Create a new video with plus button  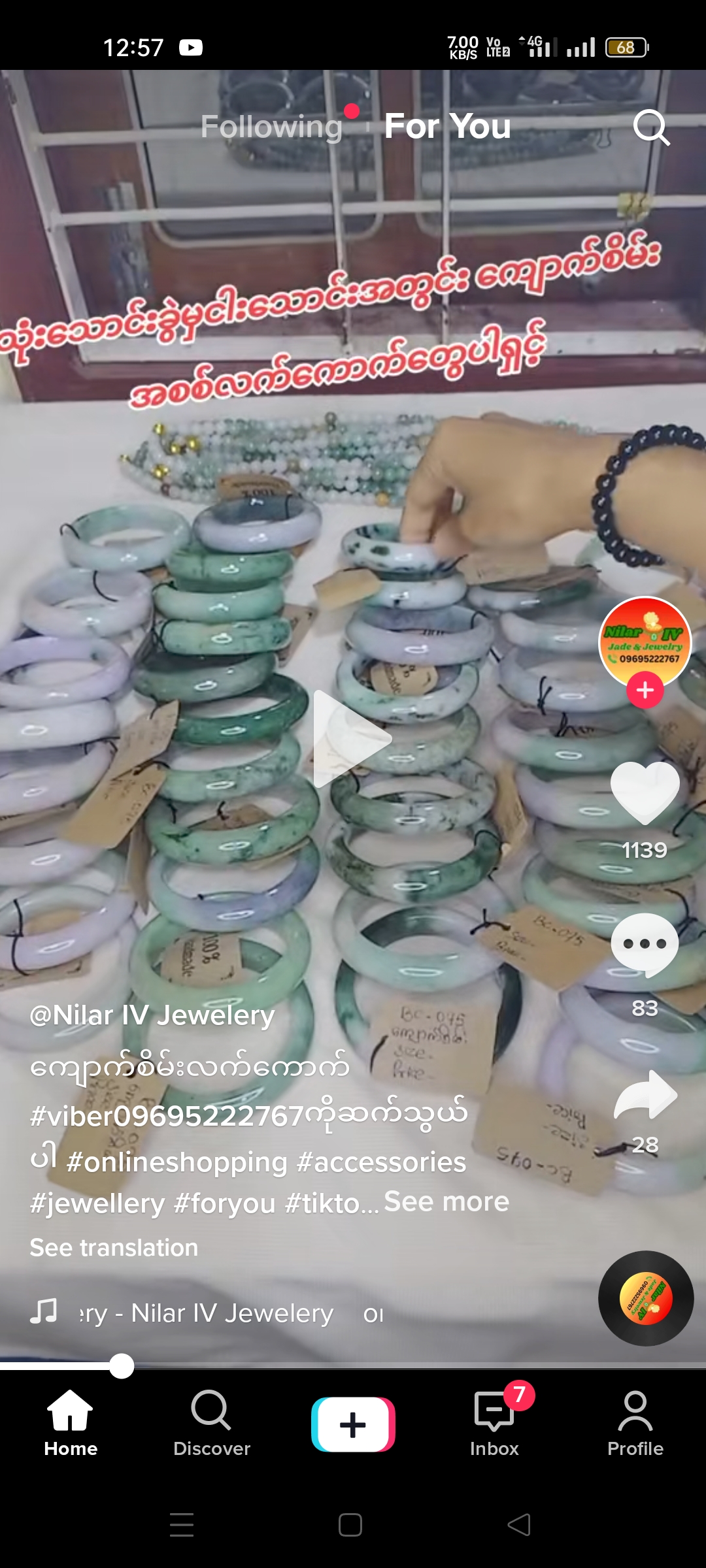pyautogui.click(x=353, y=1424)
